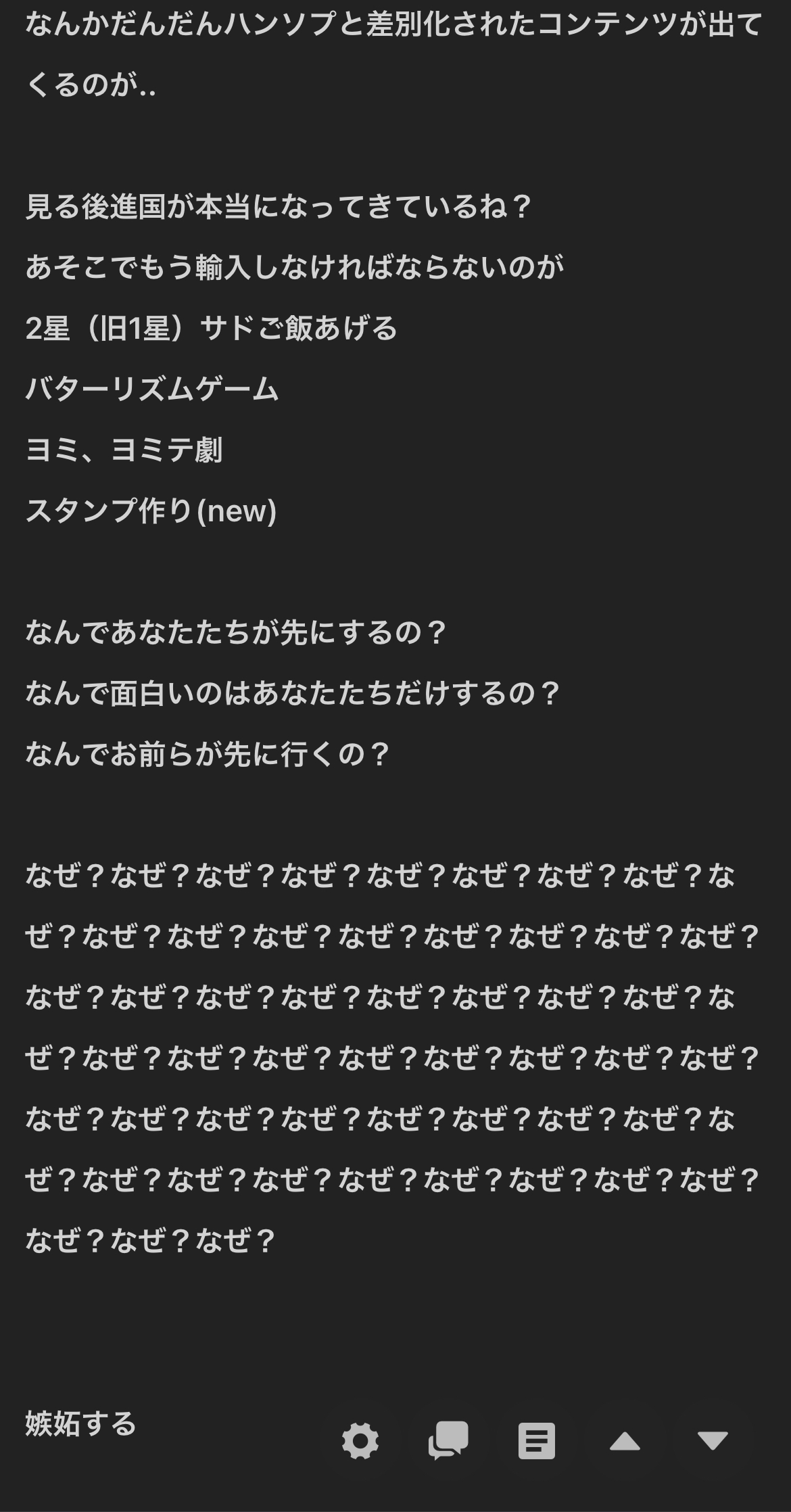Open the post list icon
This screenshot has height=1512, width=791.
pos(537,1441)
